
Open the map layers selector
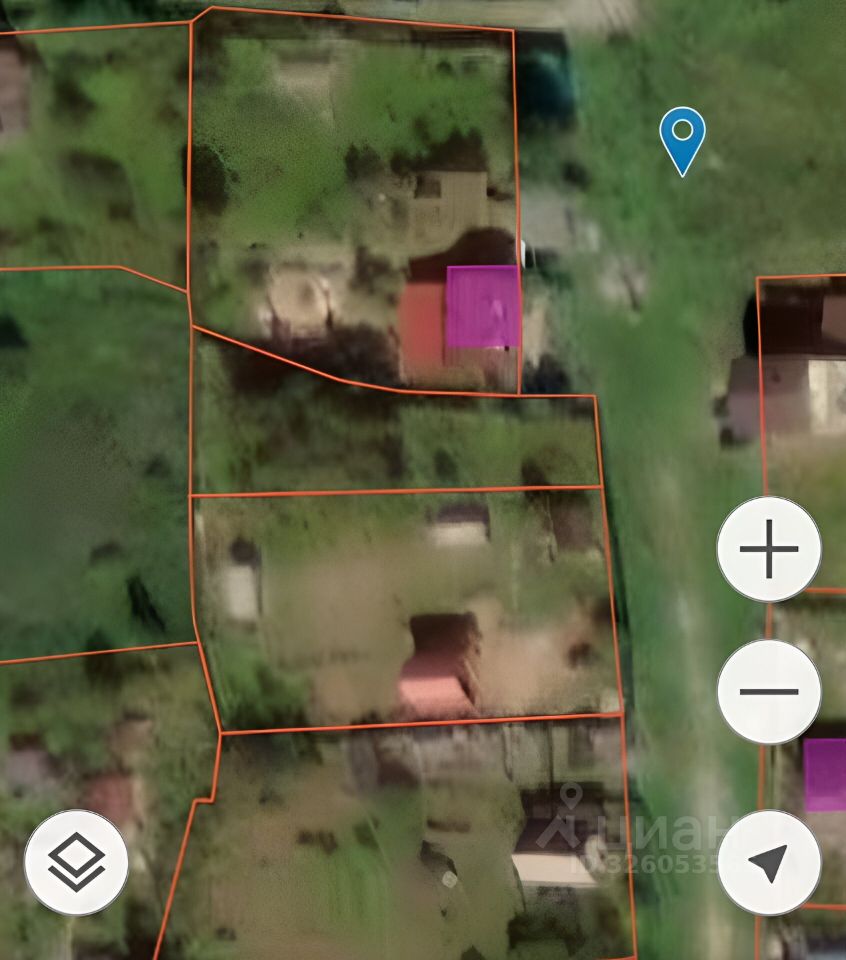pyautogui.click(x=76, y=862)
